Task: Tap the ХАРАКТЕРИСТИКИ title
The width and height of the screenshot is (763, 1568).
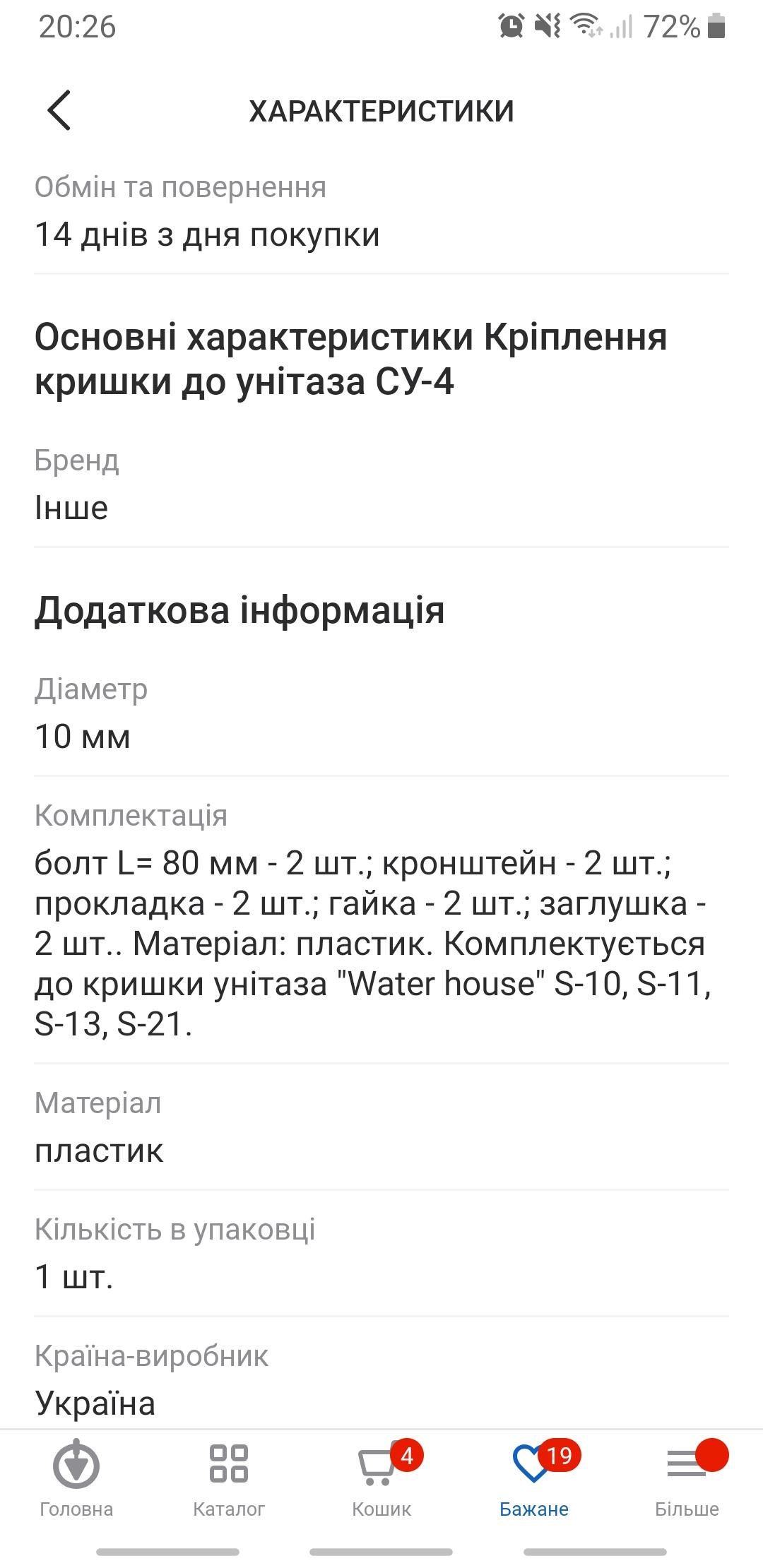Action: [381, 109]
